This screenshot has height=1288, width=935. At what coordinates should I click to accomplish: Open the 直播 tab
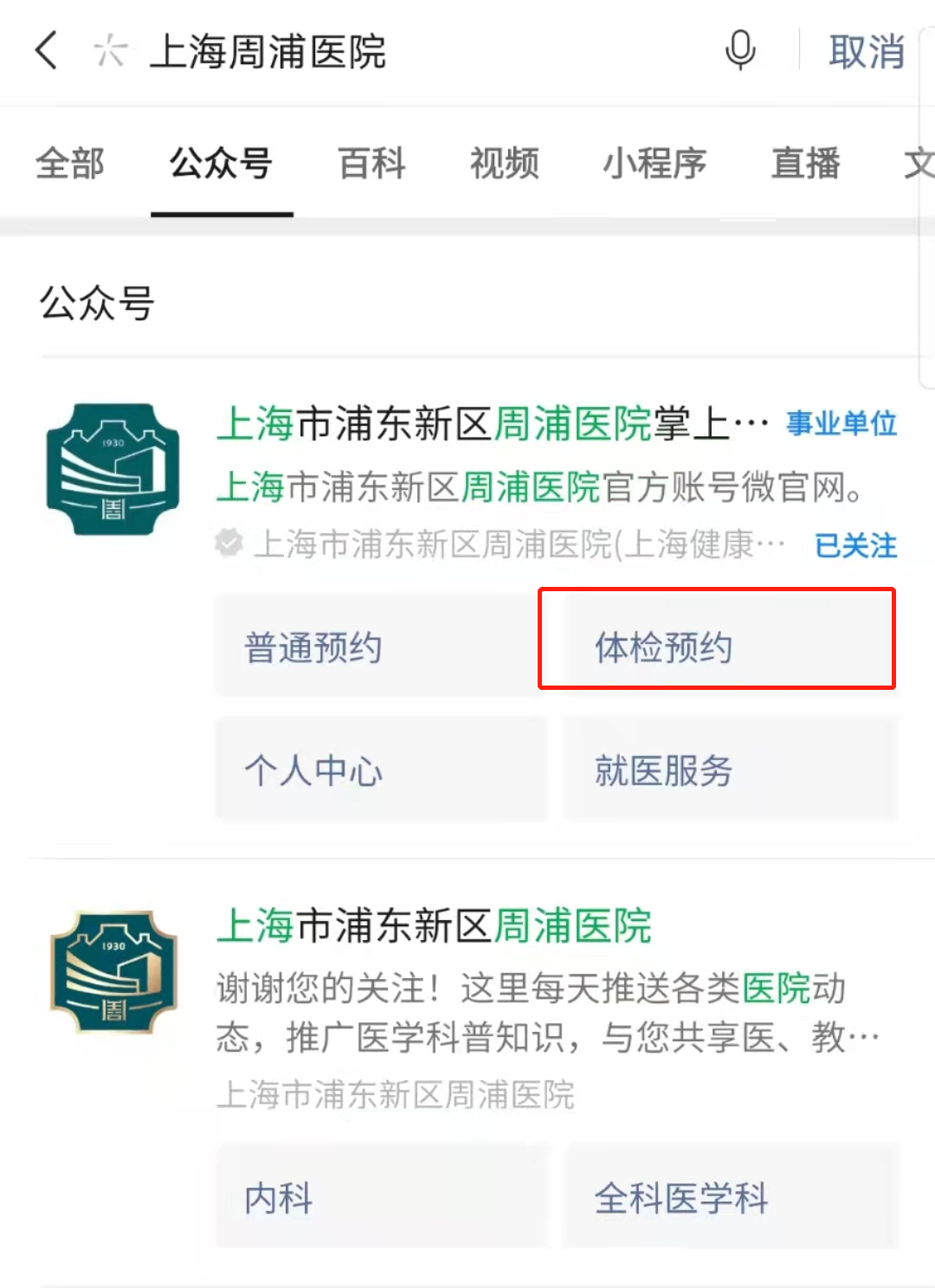pyautogui.click(x=805, y=164)
